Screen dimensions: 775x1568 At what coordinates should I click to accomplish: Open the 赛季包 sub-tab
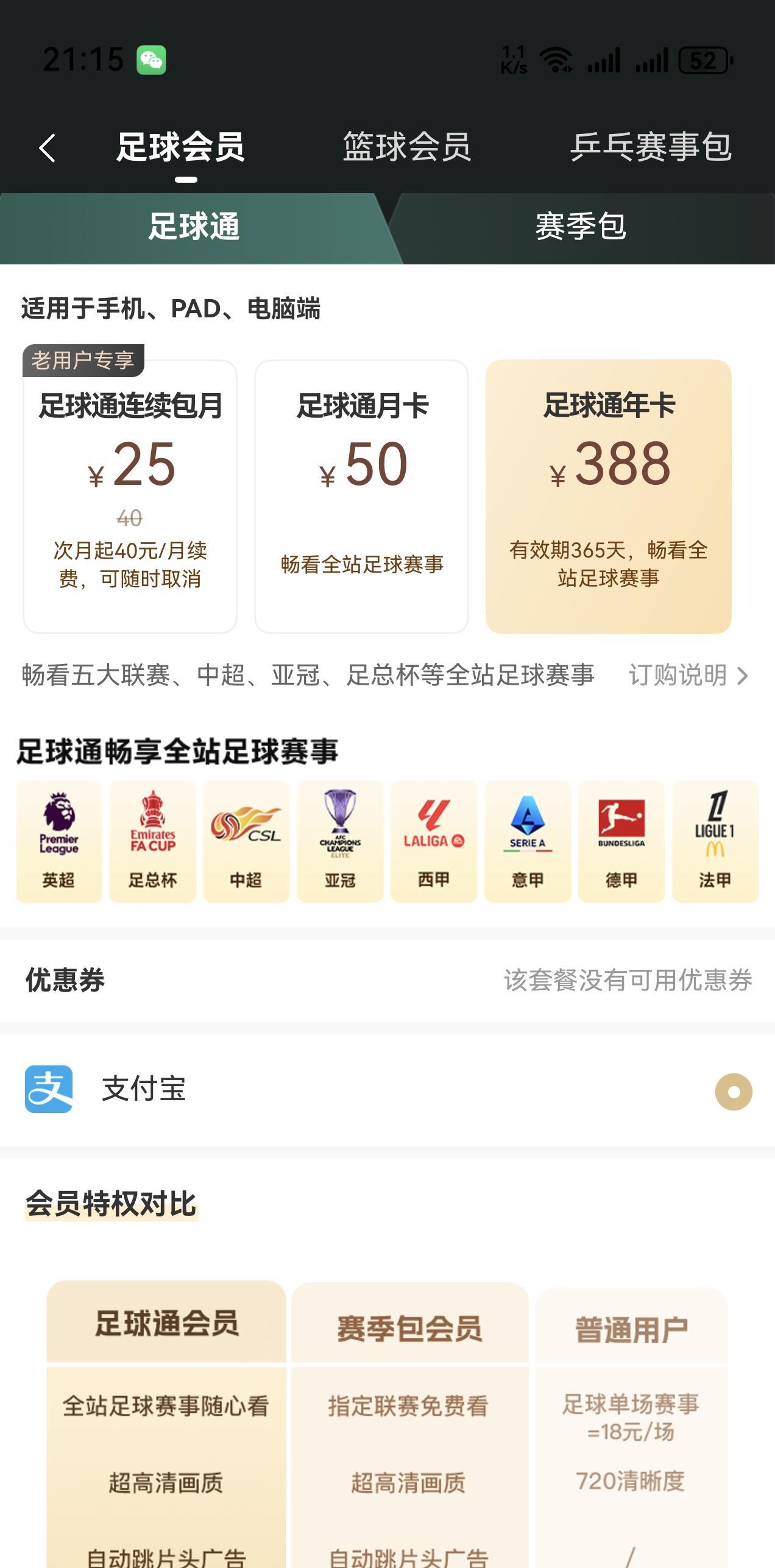(x=581, y=227)
